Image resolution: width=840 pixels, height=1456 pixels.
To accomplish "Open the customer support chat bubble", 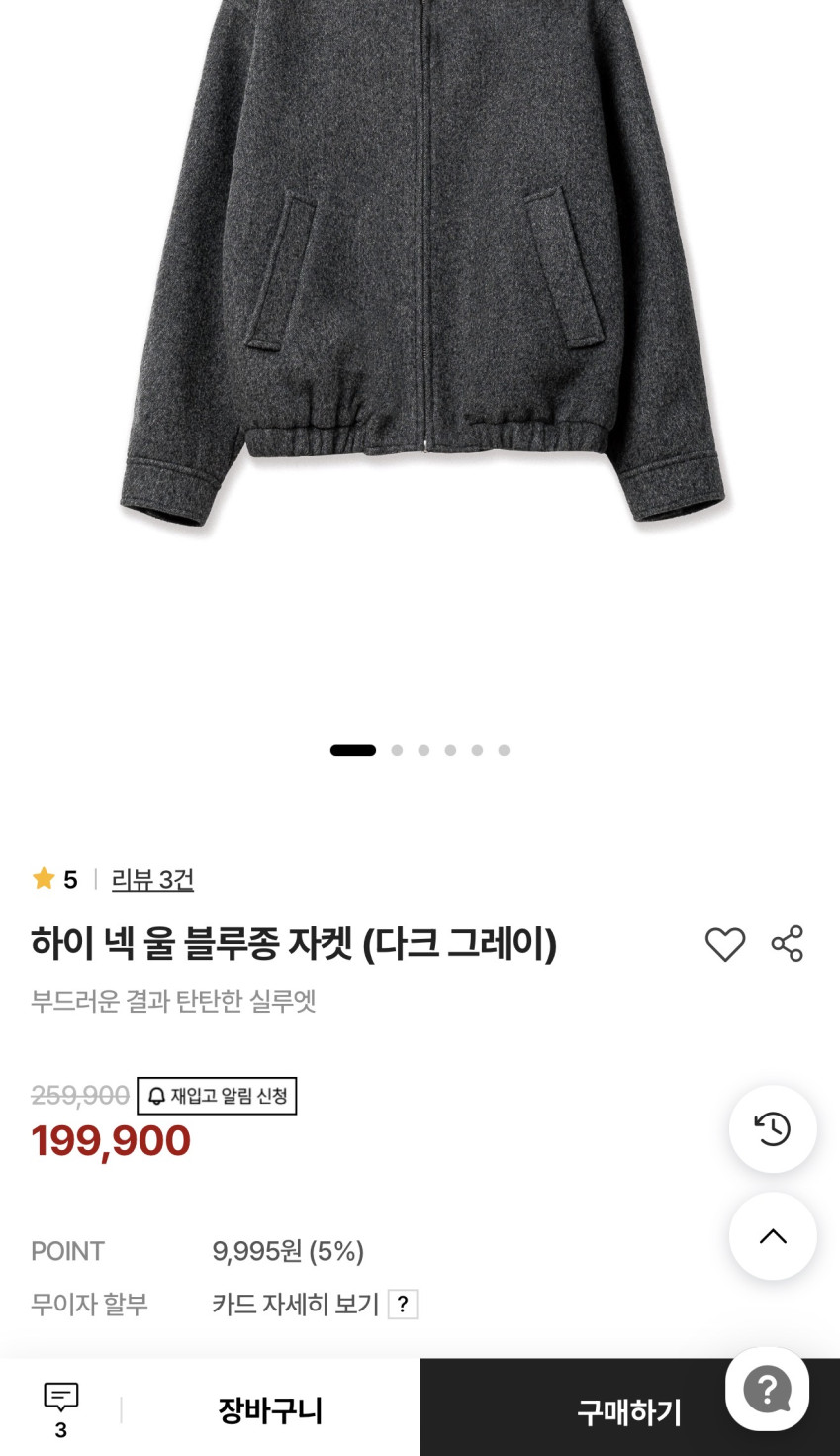I will point(767,1390).
